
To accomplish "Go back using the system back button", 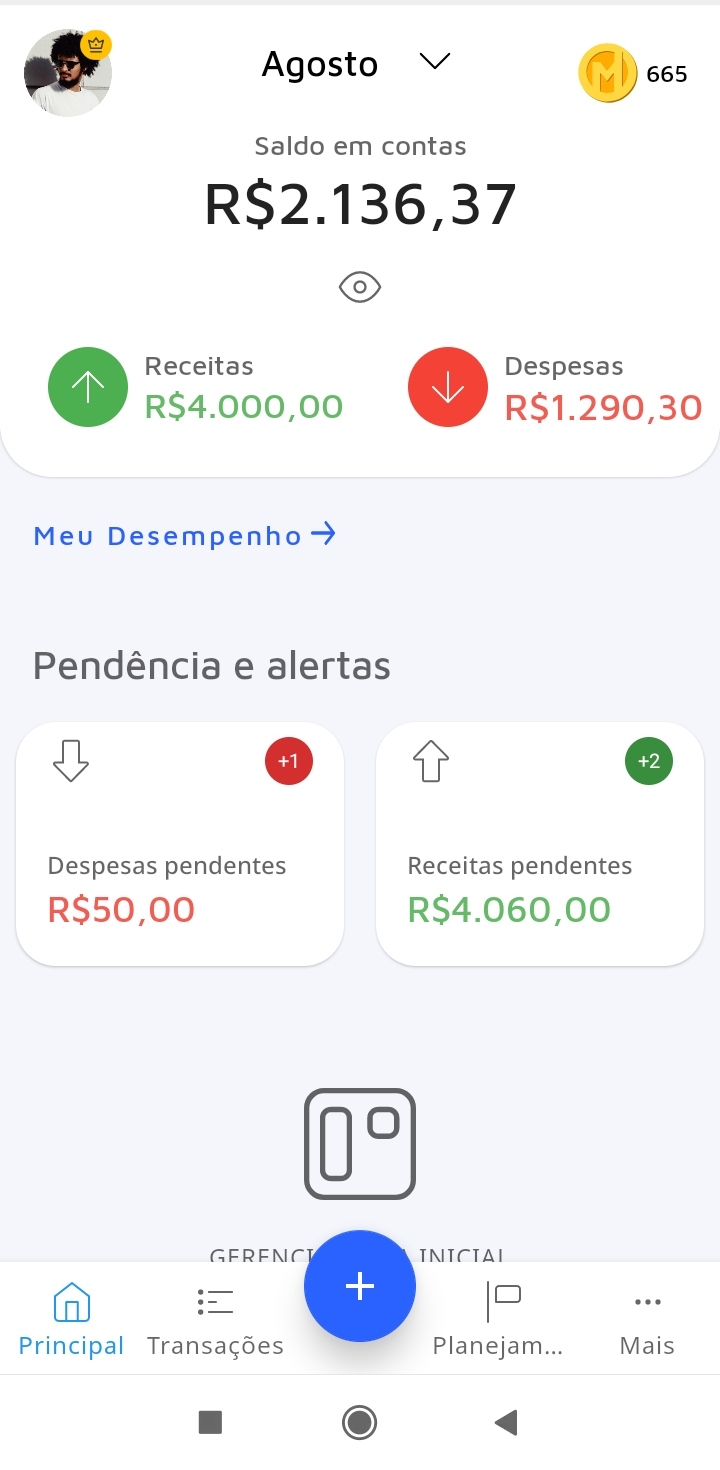I will click(x=507, y=1422).
